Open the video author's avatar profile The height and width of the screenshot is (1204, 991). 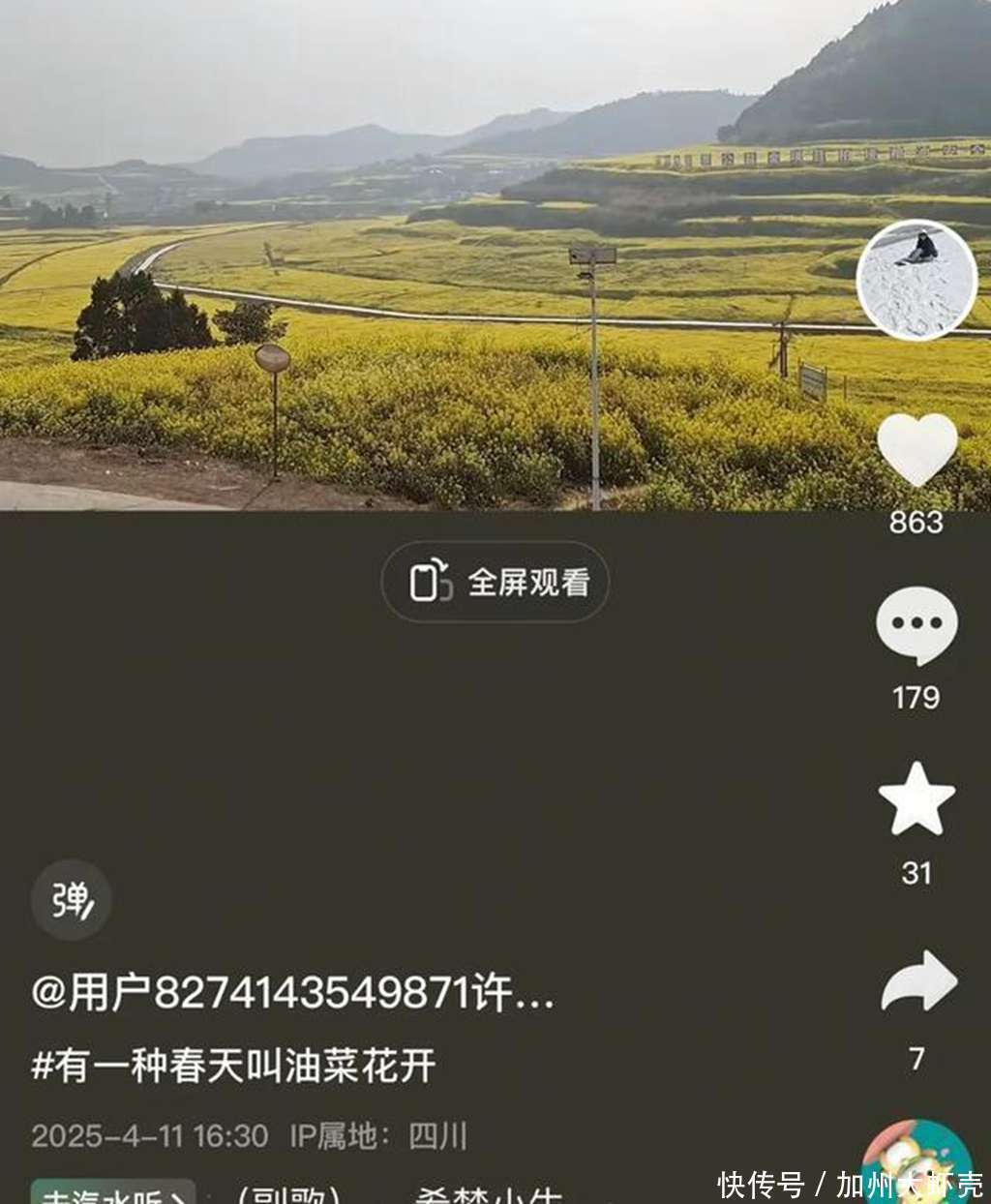(916, 281)
